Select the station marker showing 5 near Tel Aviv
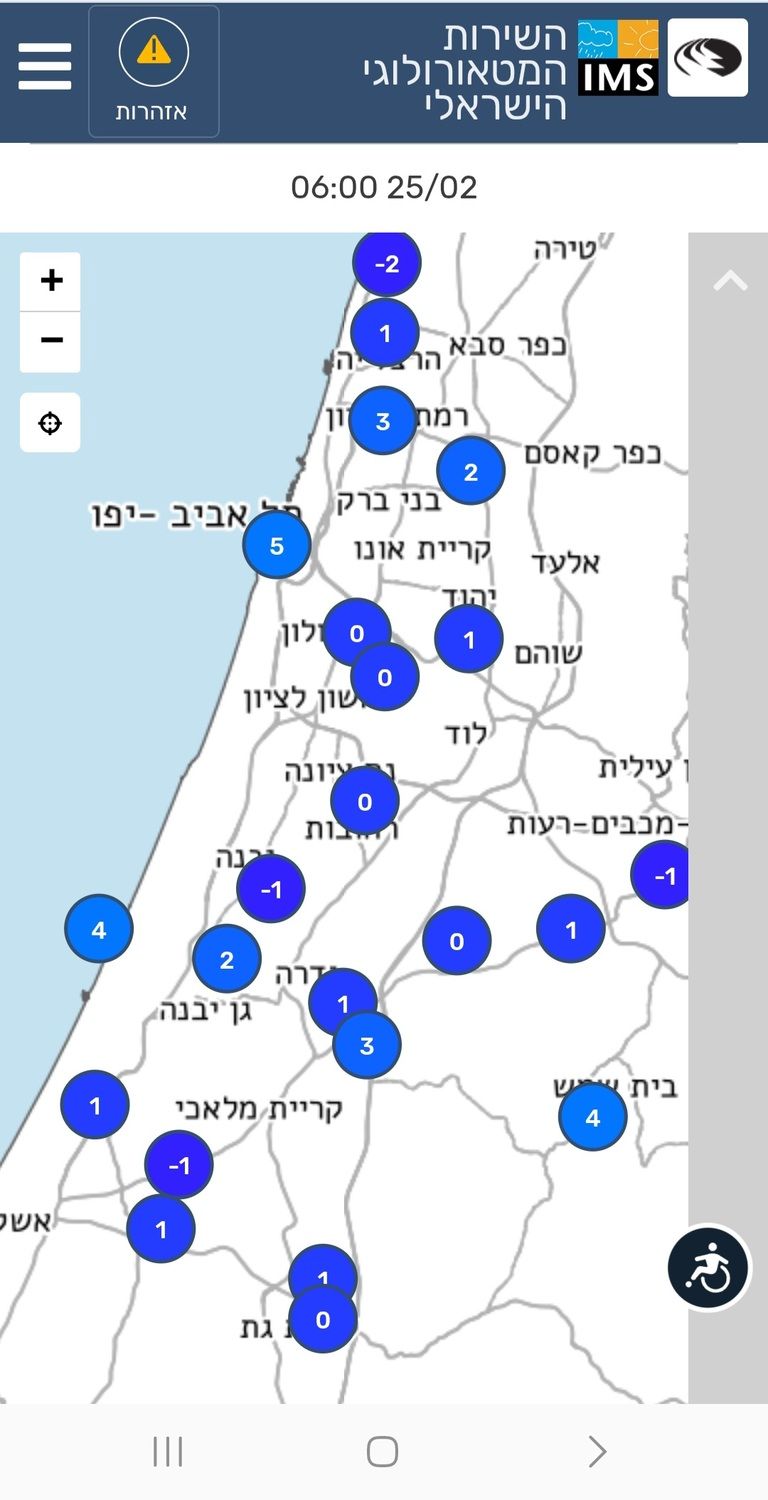The height and width of the screenshot is (1500, 768). (277, 546)
